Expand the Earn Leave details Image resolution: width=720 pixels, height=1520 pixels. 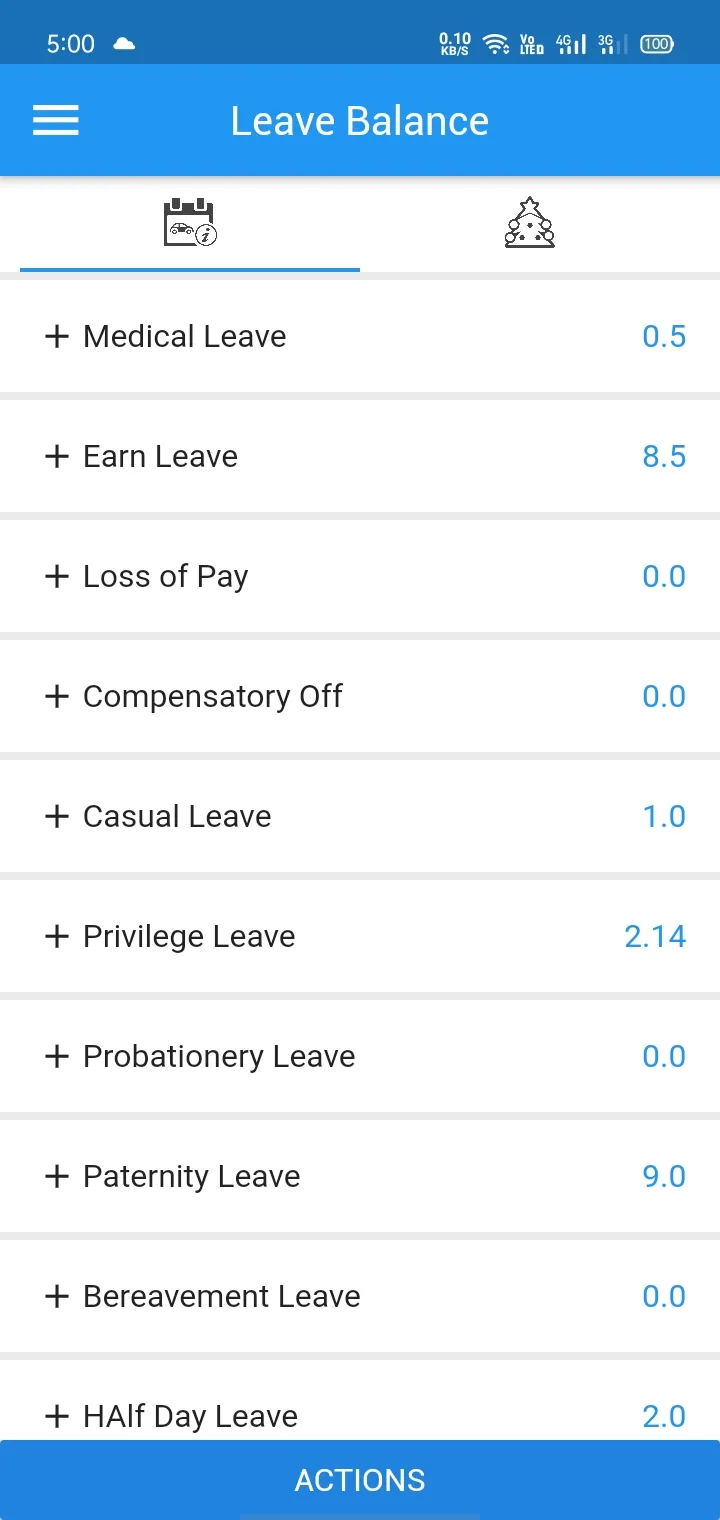click(x=360, y=456)
